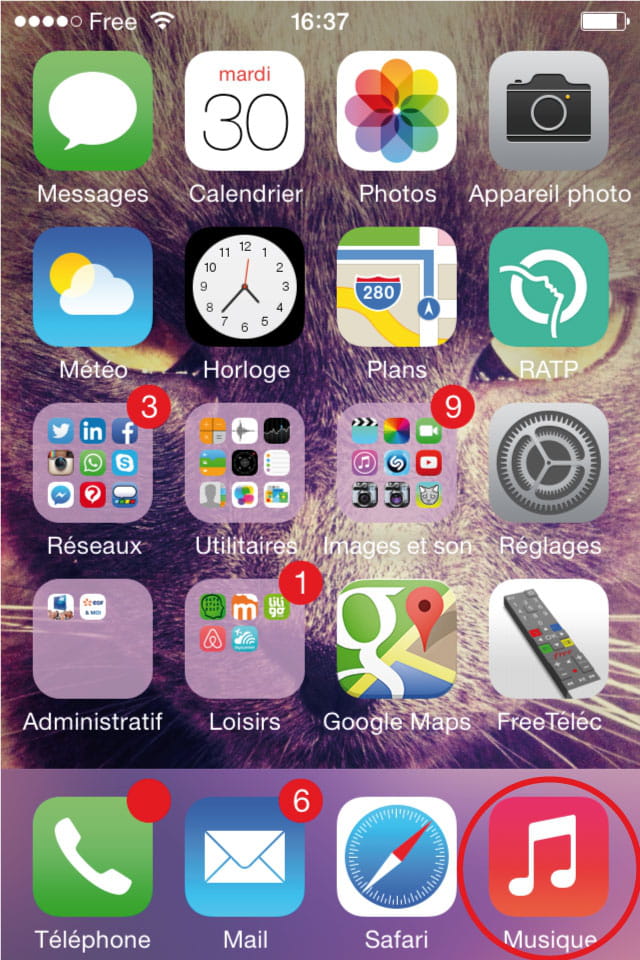
Task: Open the Administratif folder
Action: pos(93,638)
